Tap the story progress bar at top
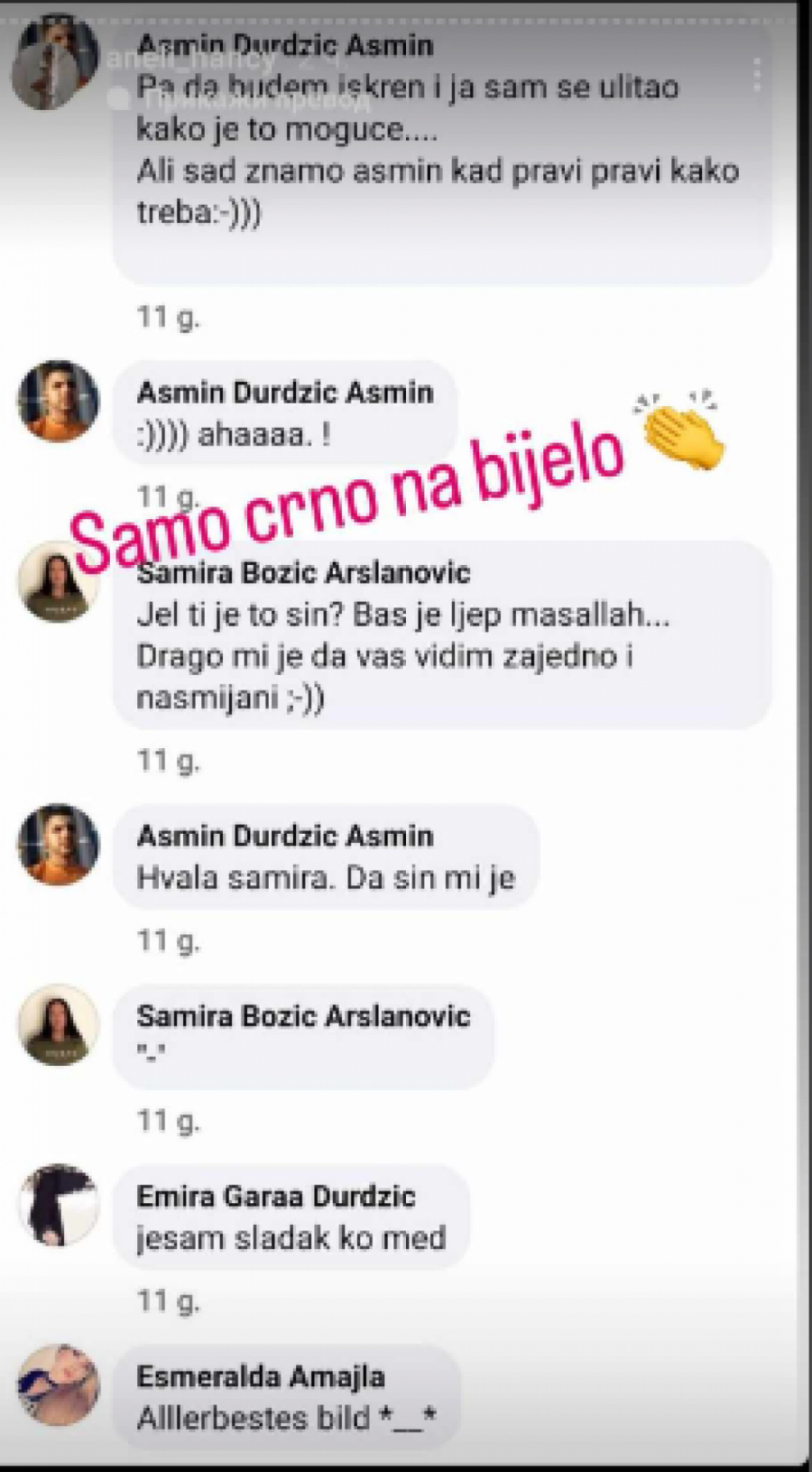 (406, 7)
